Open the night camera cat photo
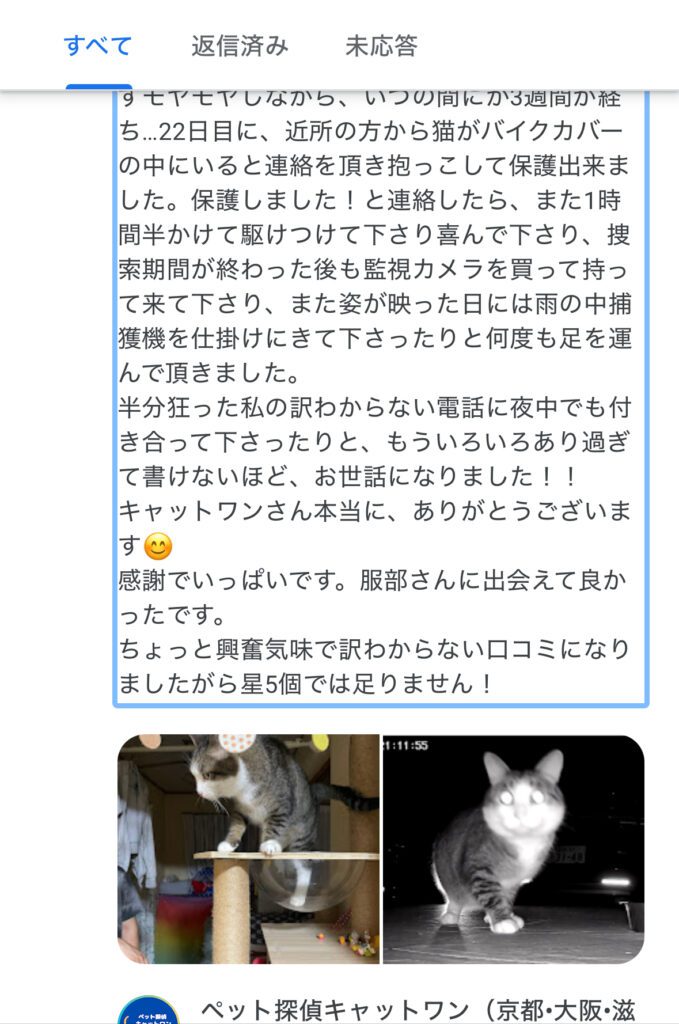 coord(513,849)
